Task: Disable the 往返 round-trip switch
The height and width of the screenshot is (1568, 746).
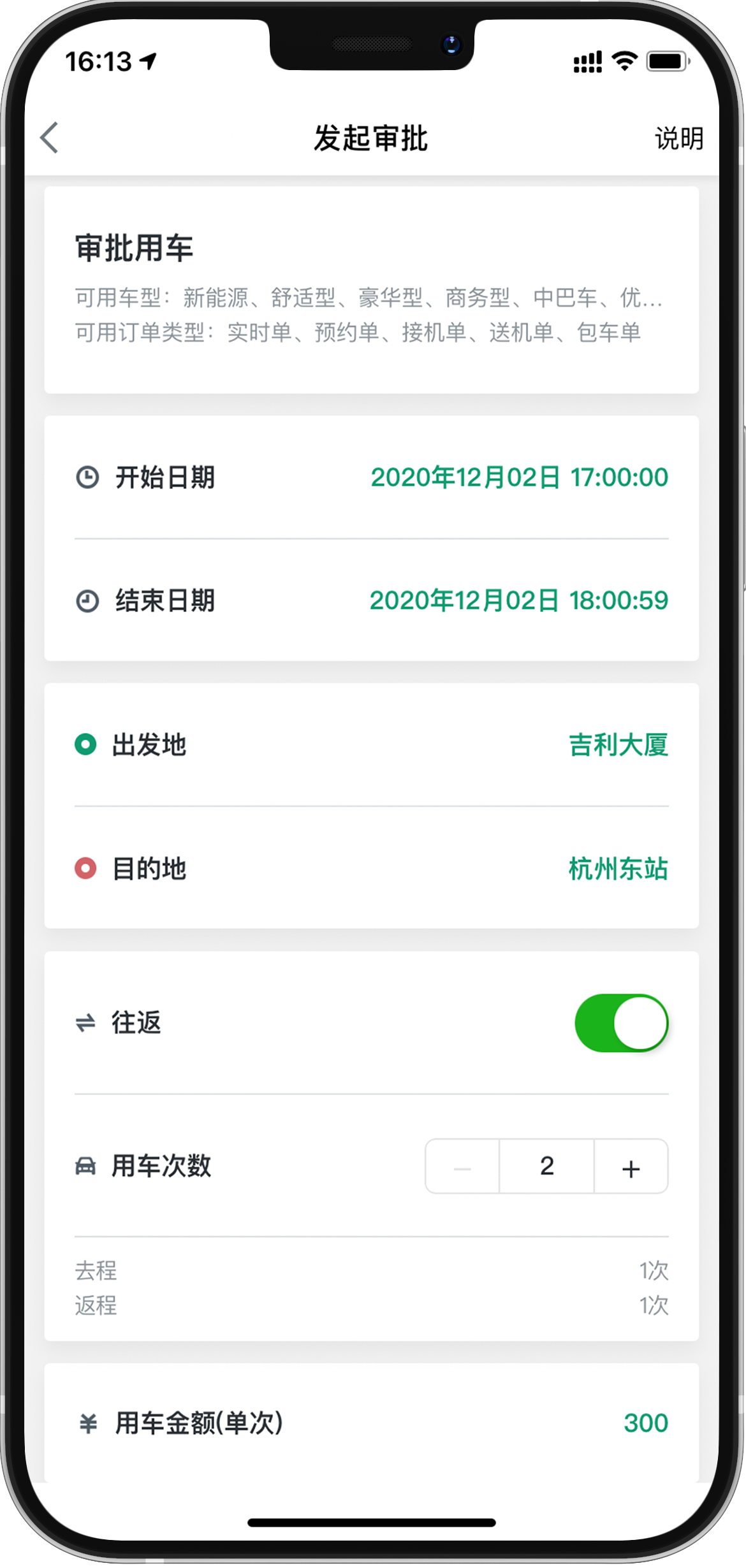Action: coord(621,1023)
